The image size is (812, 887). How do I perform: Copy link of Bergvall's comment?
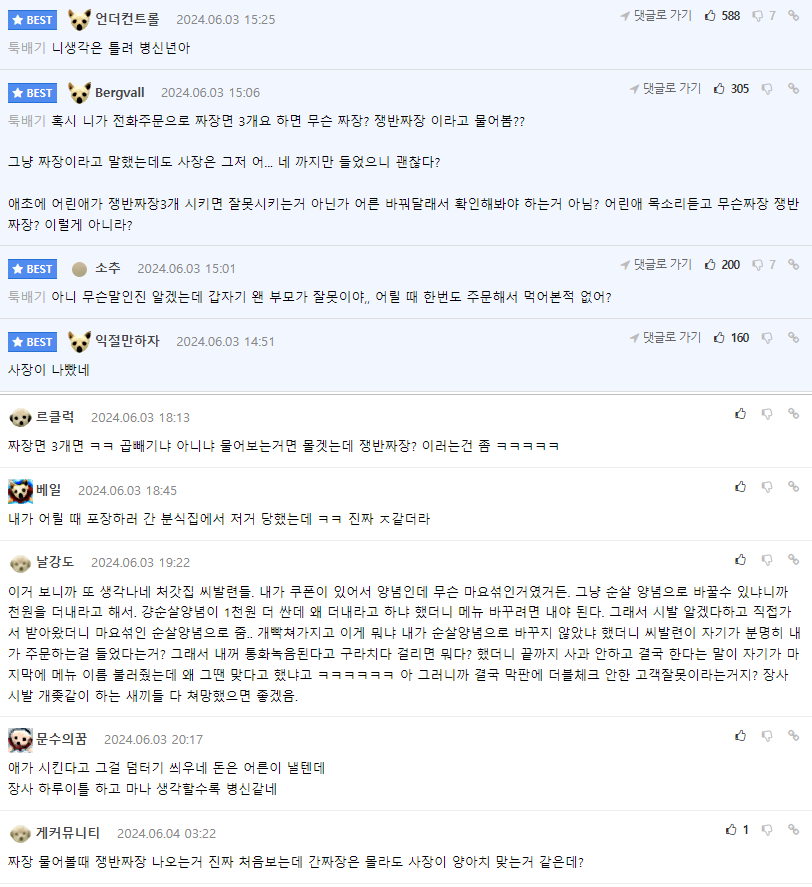(x=793, y=89)
